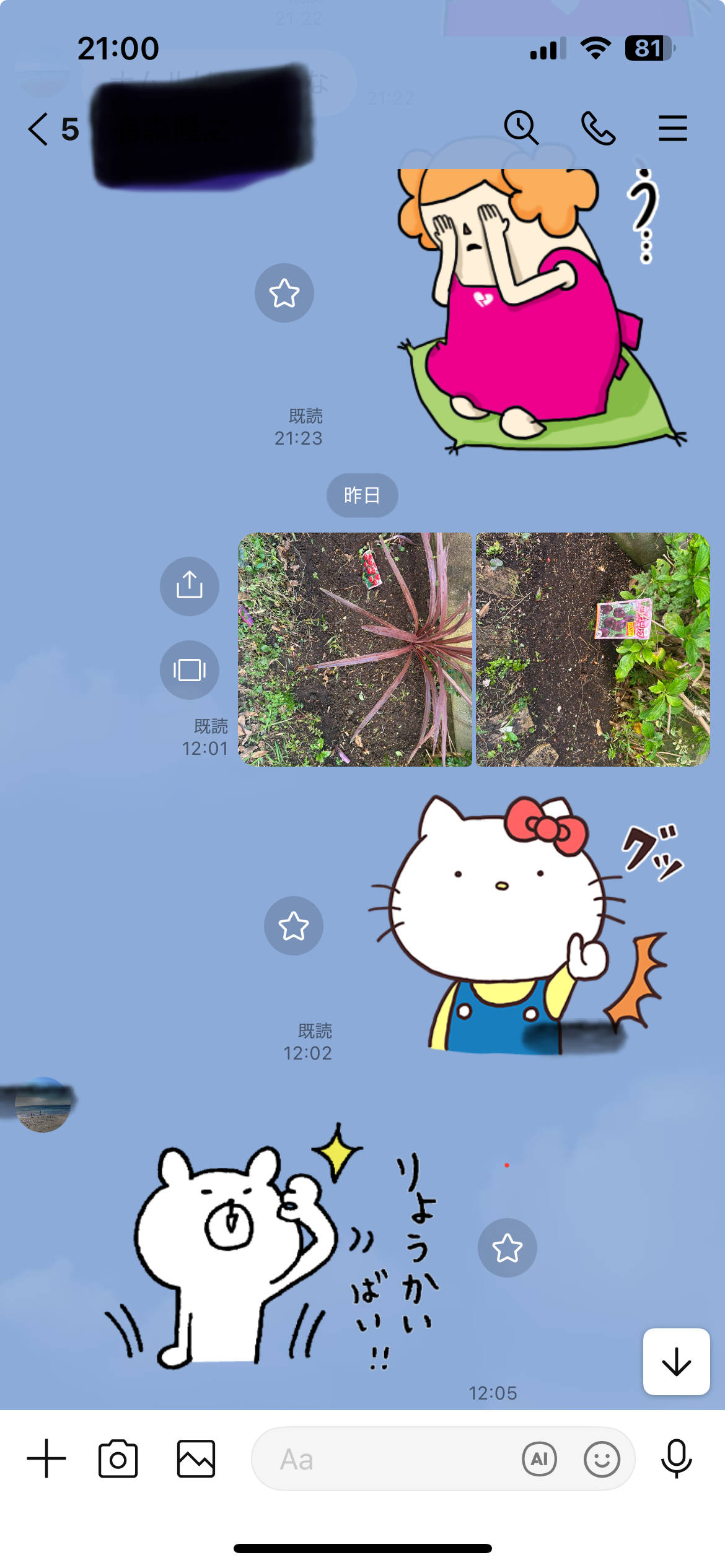Open the red spiky plant photo
This screenshot has width=725, height=1568.
coord(355,649)
